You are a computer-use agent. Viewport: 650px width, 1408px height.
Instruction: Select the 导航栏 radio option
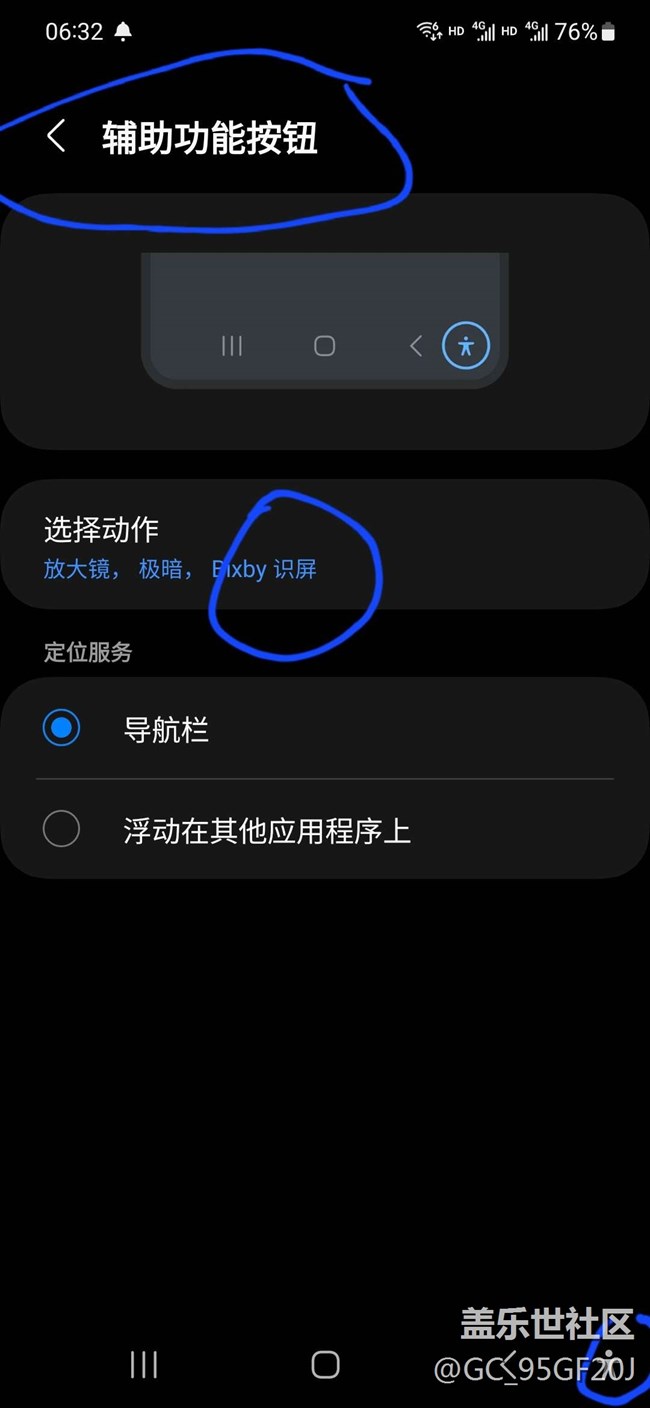coord(62,729)
